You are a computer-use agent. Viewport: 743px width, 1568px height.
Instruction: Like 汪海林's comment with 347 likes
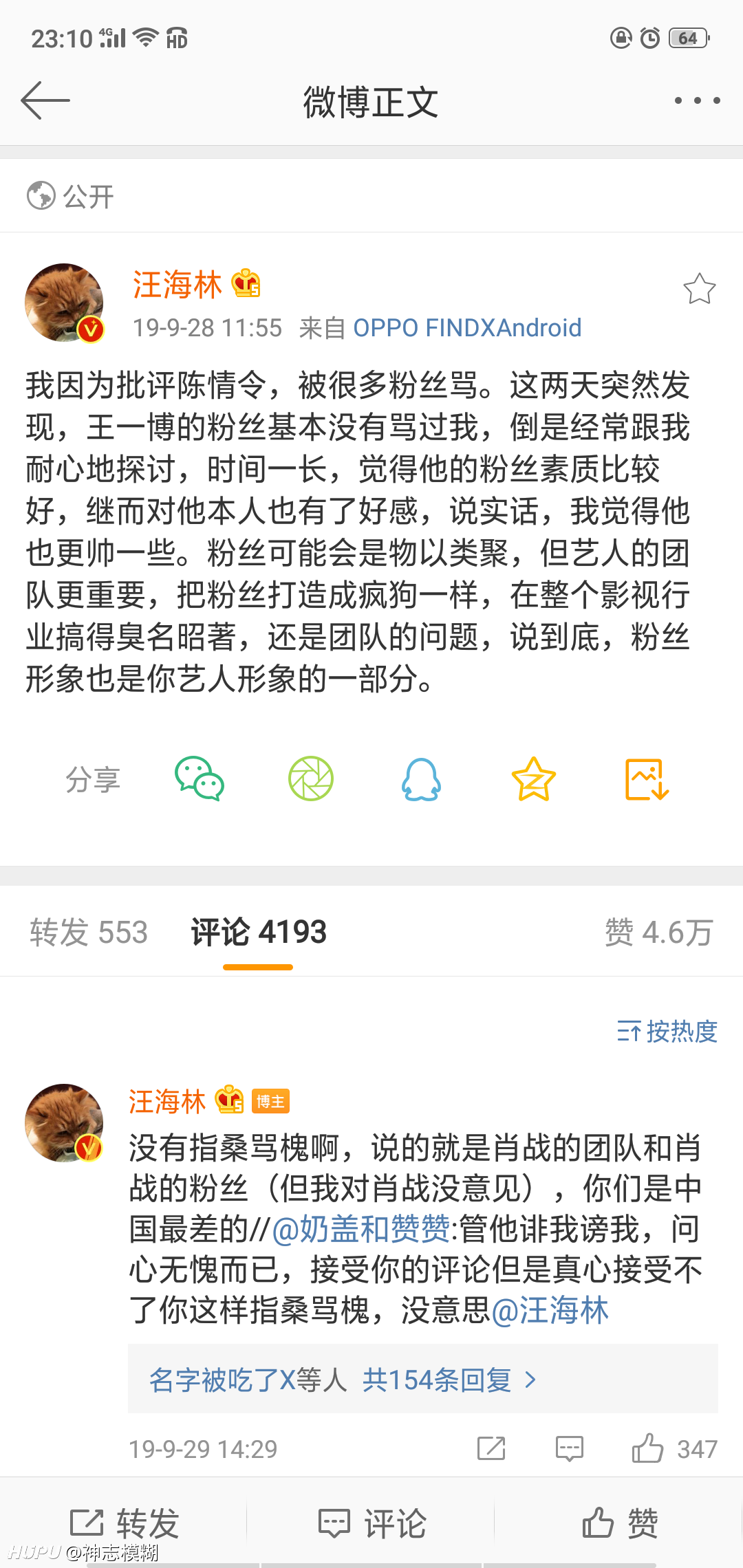point(674,1449)
